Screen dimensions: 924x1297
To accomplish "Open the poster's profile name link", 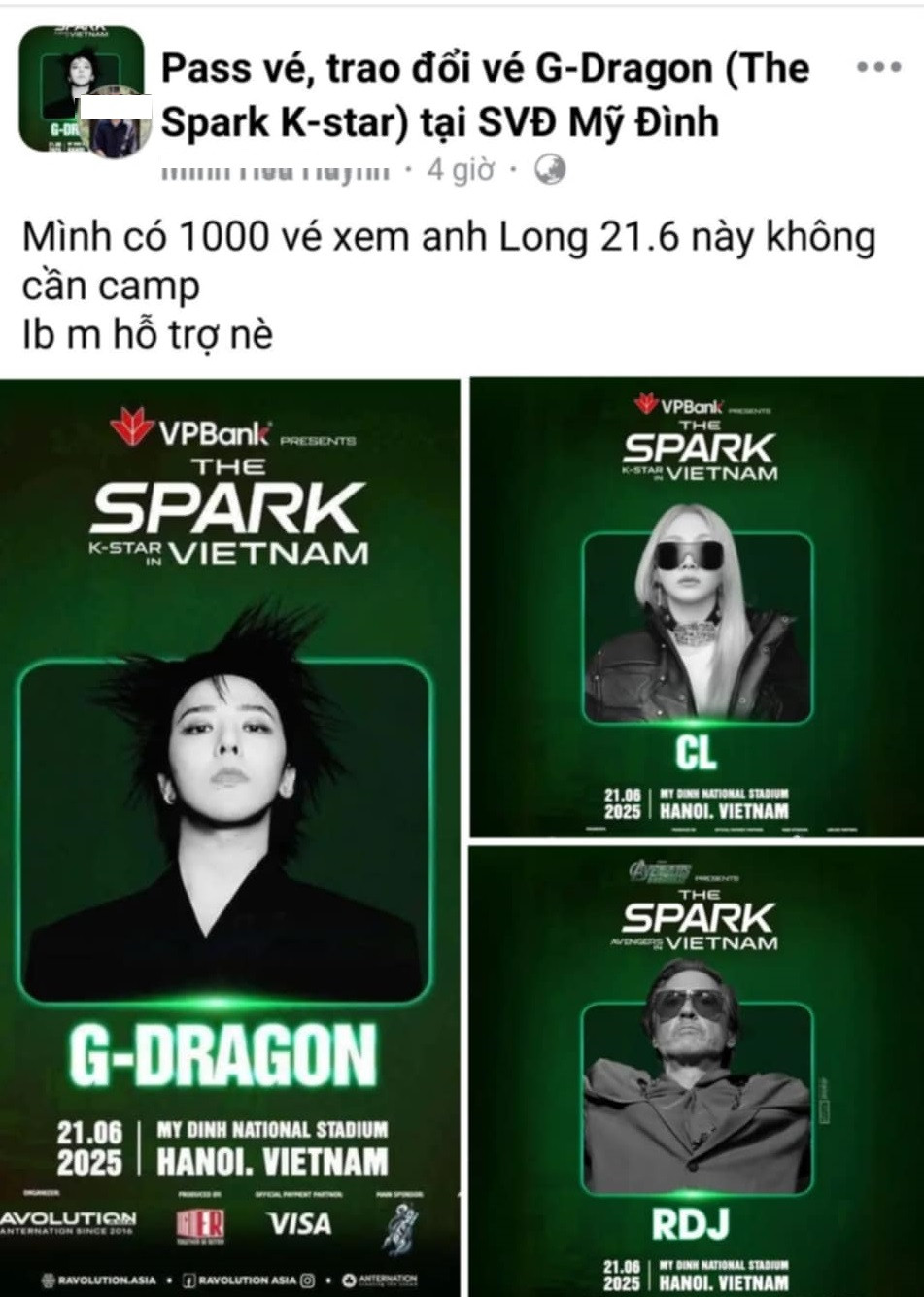I will point(274,171).
